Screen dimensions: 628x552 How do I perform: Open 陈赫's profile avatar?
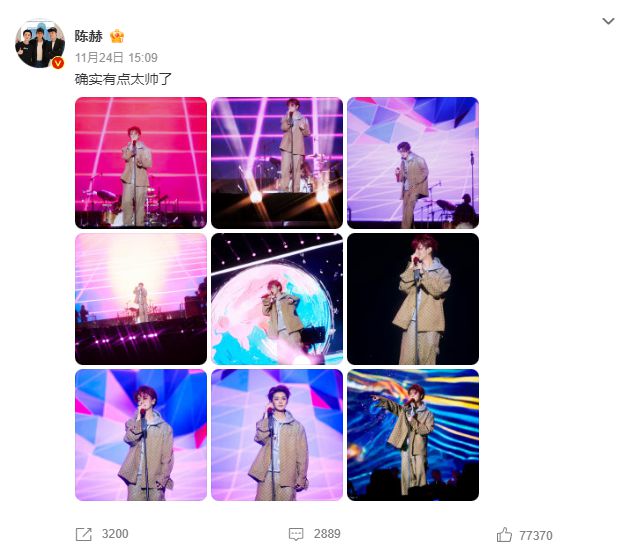40,43
